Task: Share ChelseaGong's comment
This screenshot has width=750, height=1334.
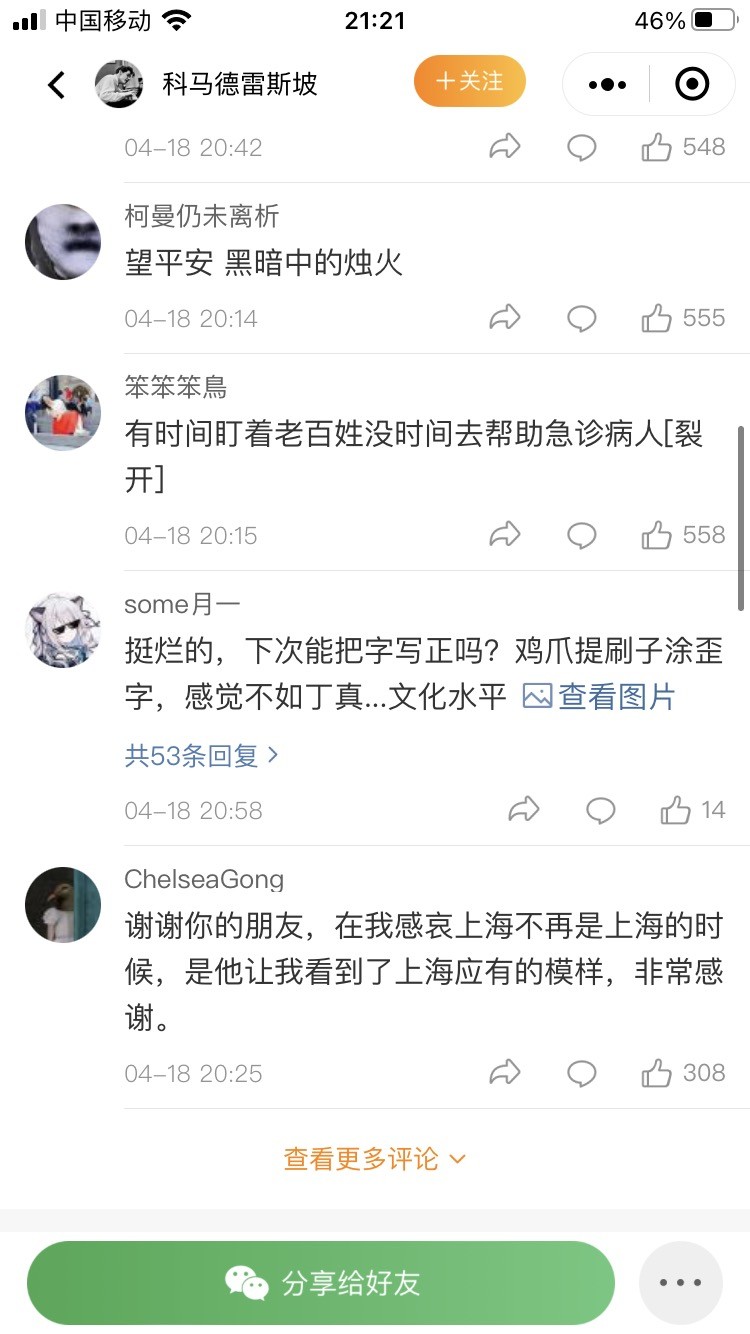Action: click(505, 1074)
